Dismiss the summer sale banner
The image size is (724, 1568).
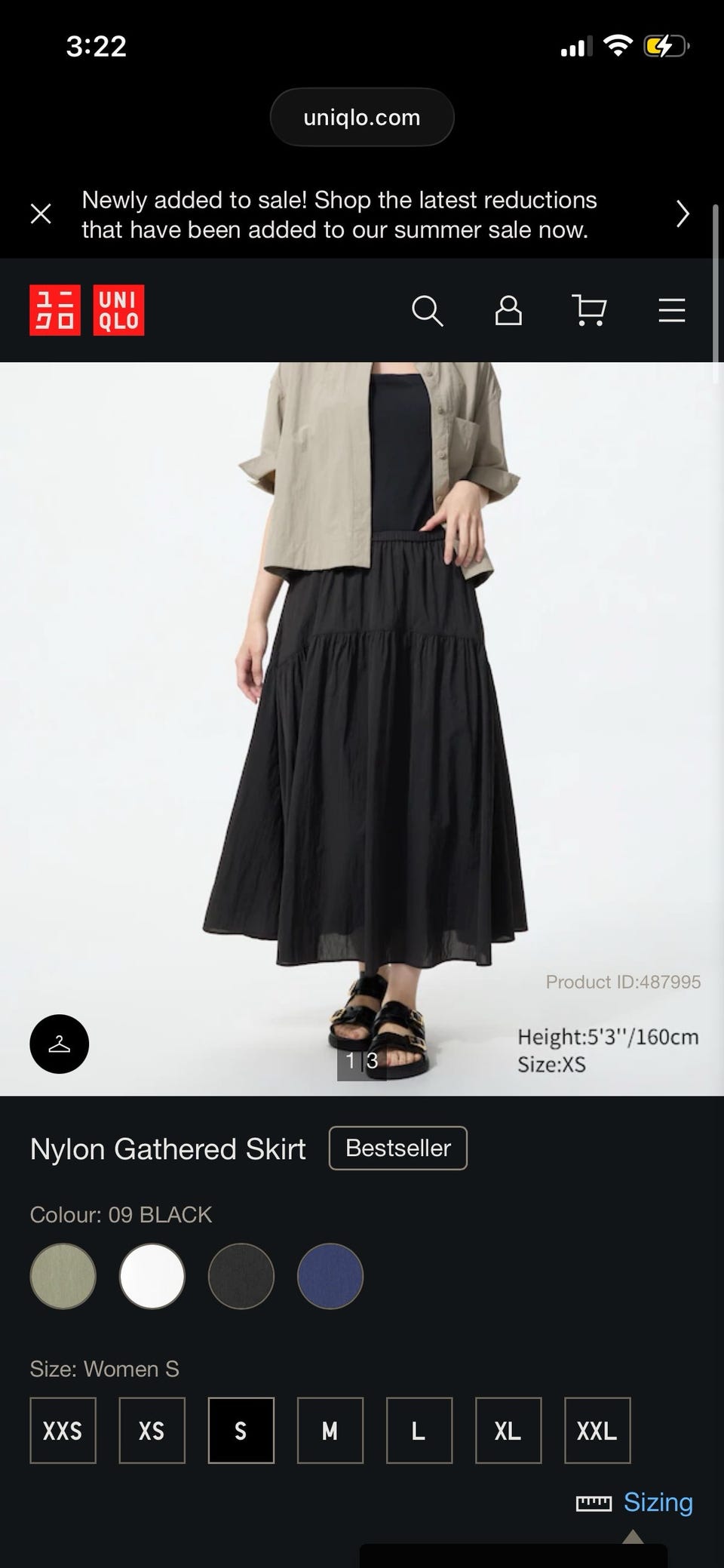coord(41,214)
